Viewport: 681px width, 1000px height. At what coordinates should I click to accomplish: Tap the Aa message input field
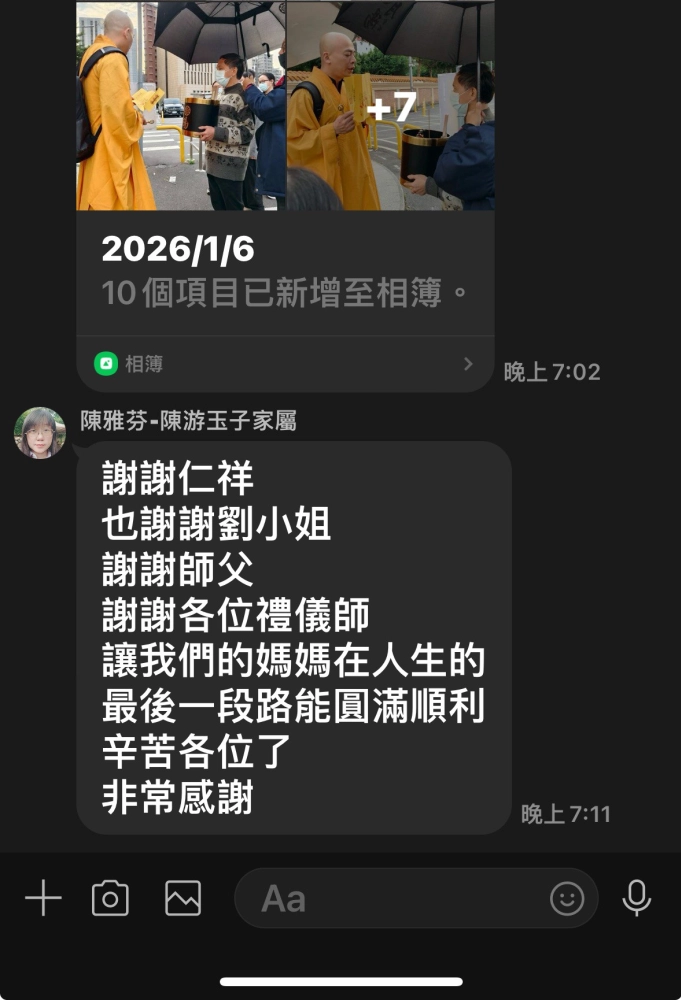tap(390, 898)
